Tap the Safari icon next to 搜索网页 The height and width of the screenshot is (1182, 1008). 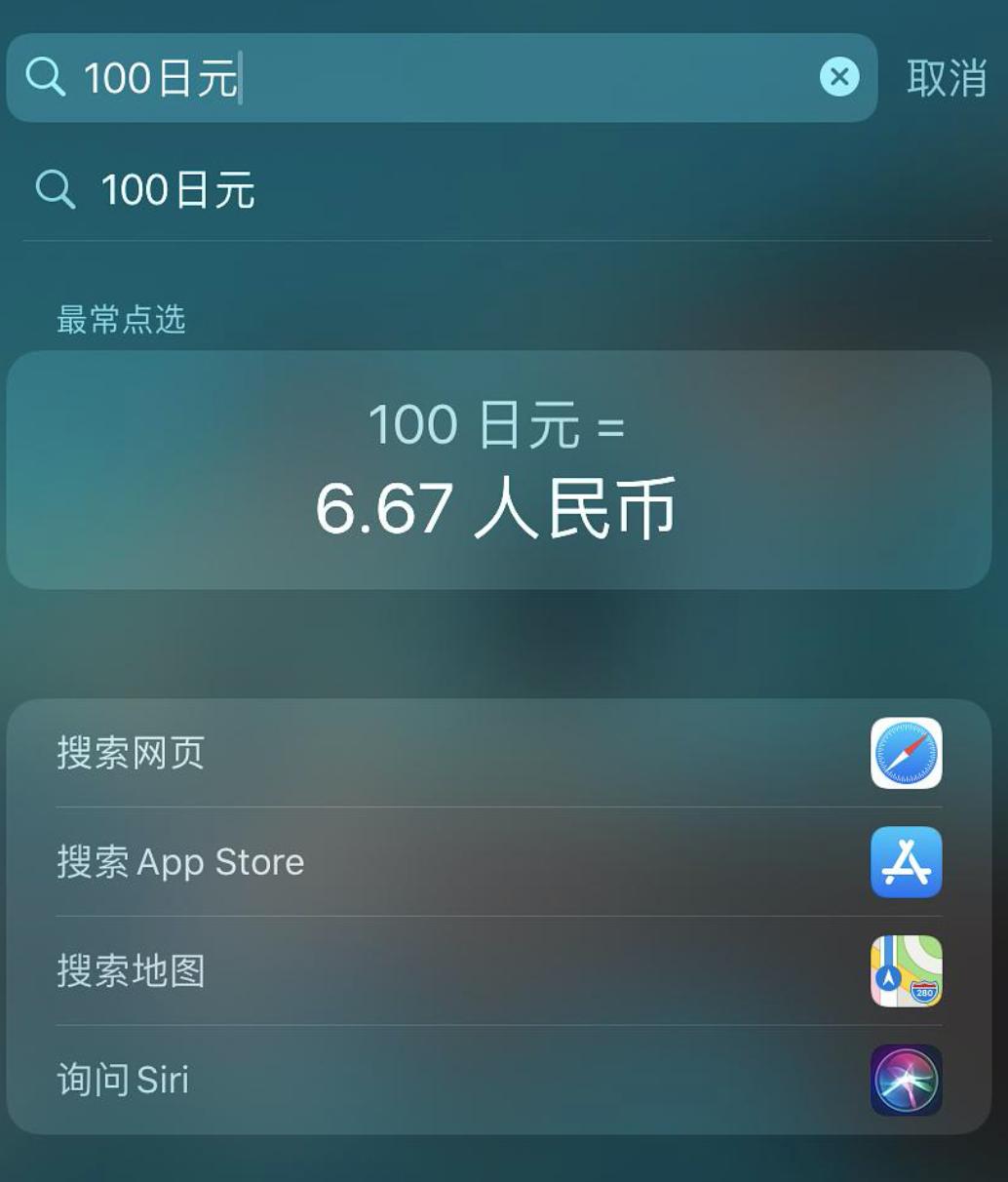[x=906, y=752]
